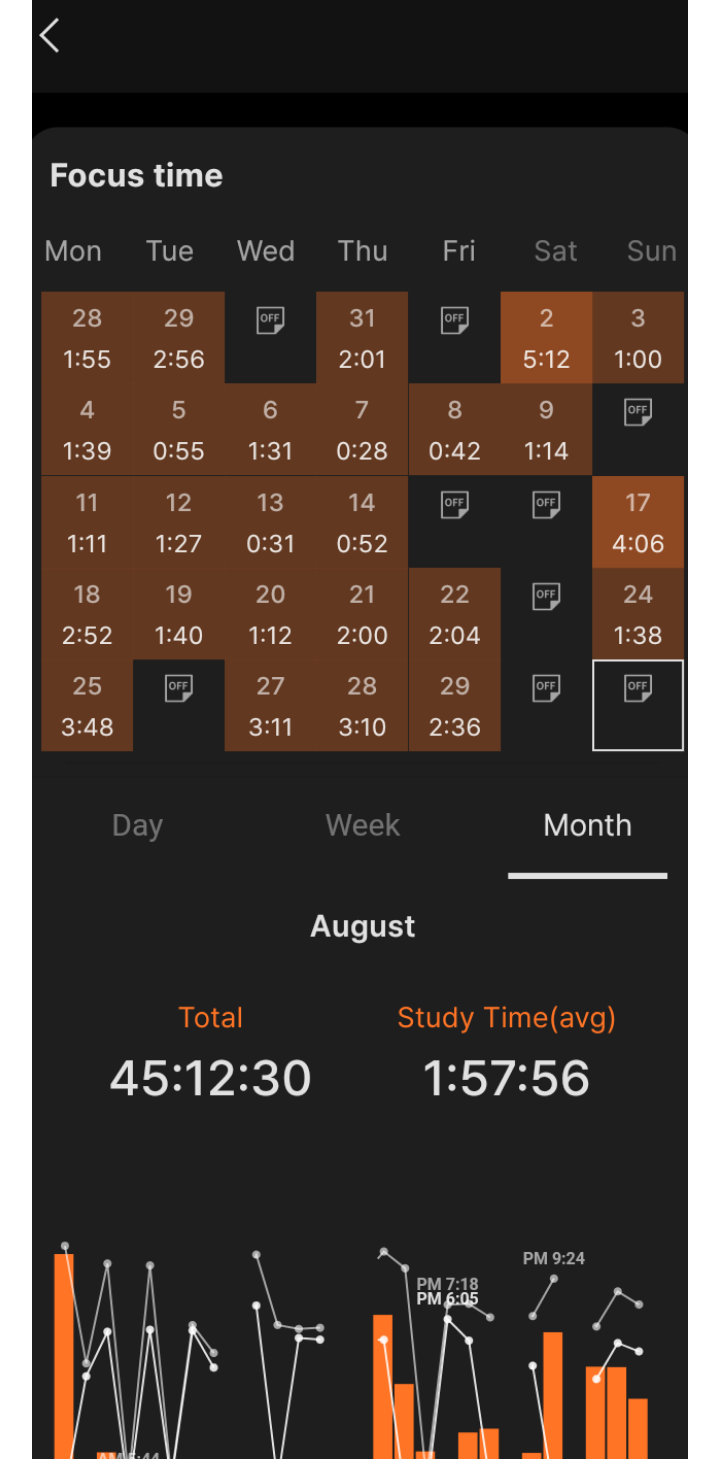Switch to the Week tab
This screenshot has height=1459, width=720.
(362, 825)
